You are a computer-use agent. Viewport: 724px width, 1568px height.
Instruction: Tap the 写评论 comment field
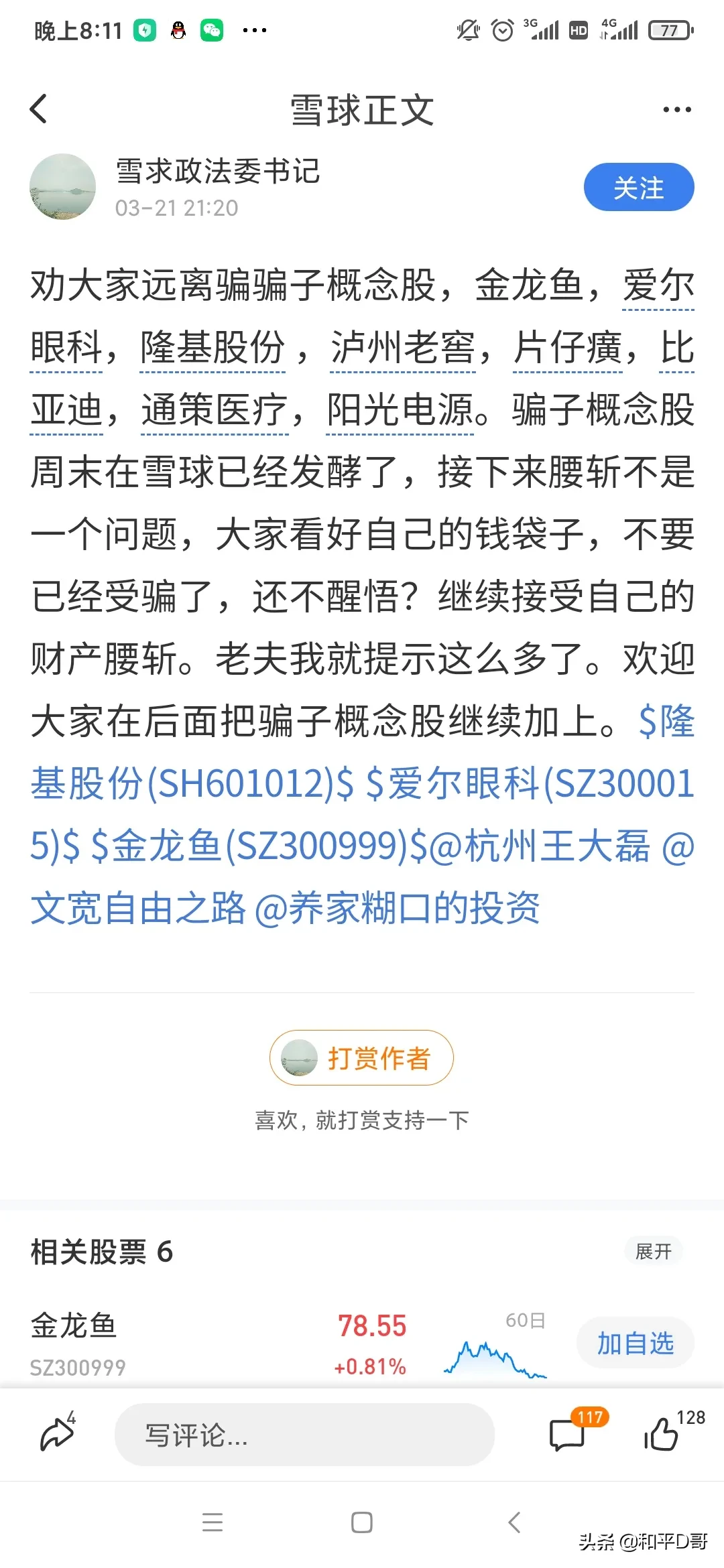point(304,1435)
